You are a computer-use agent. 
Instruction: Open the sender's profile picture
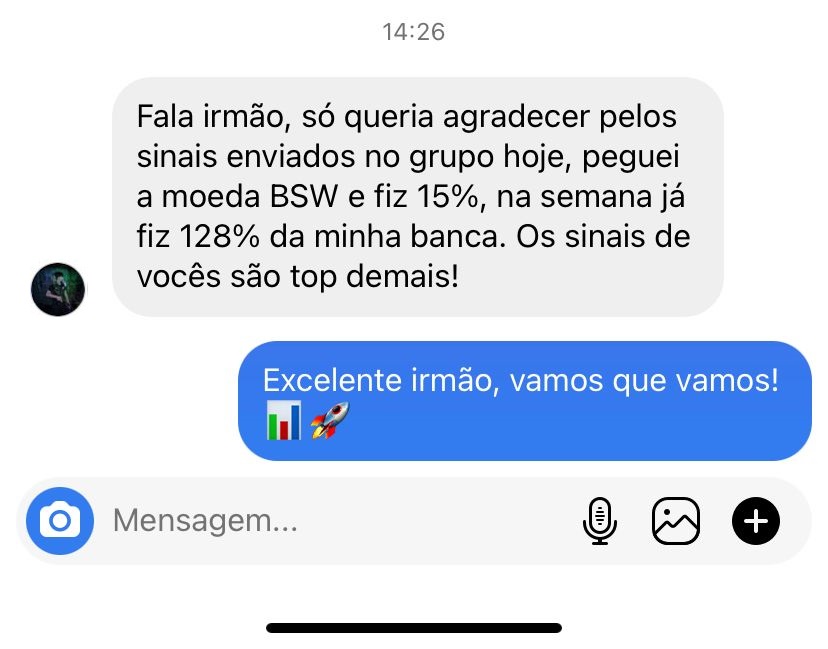tap(58, 290)
